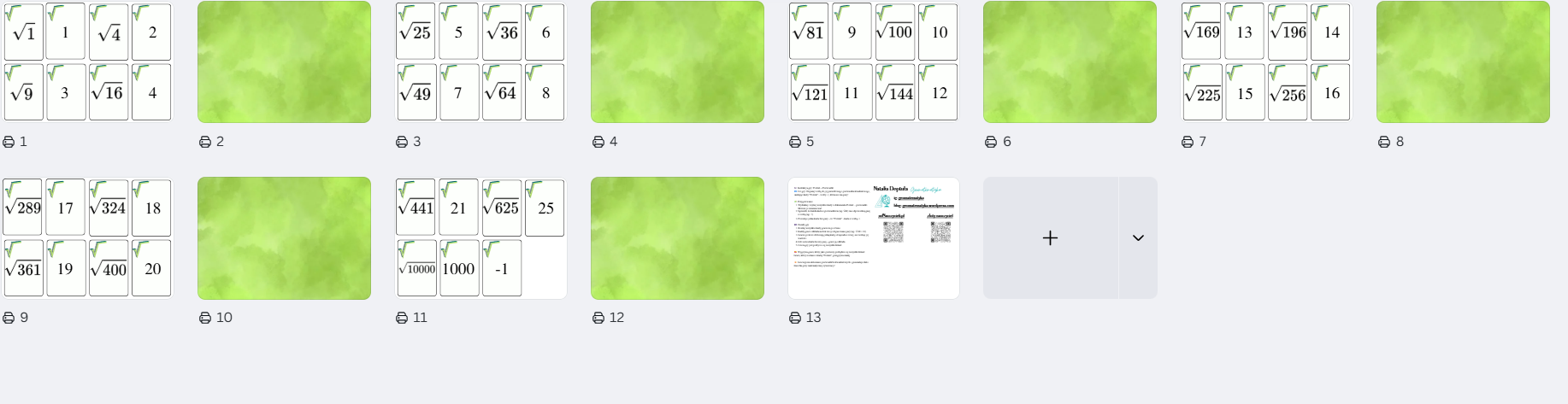This screenshot has width=1568, height=404.
Task: Open page 11 with √441 and √625
Action: (480, 237)
